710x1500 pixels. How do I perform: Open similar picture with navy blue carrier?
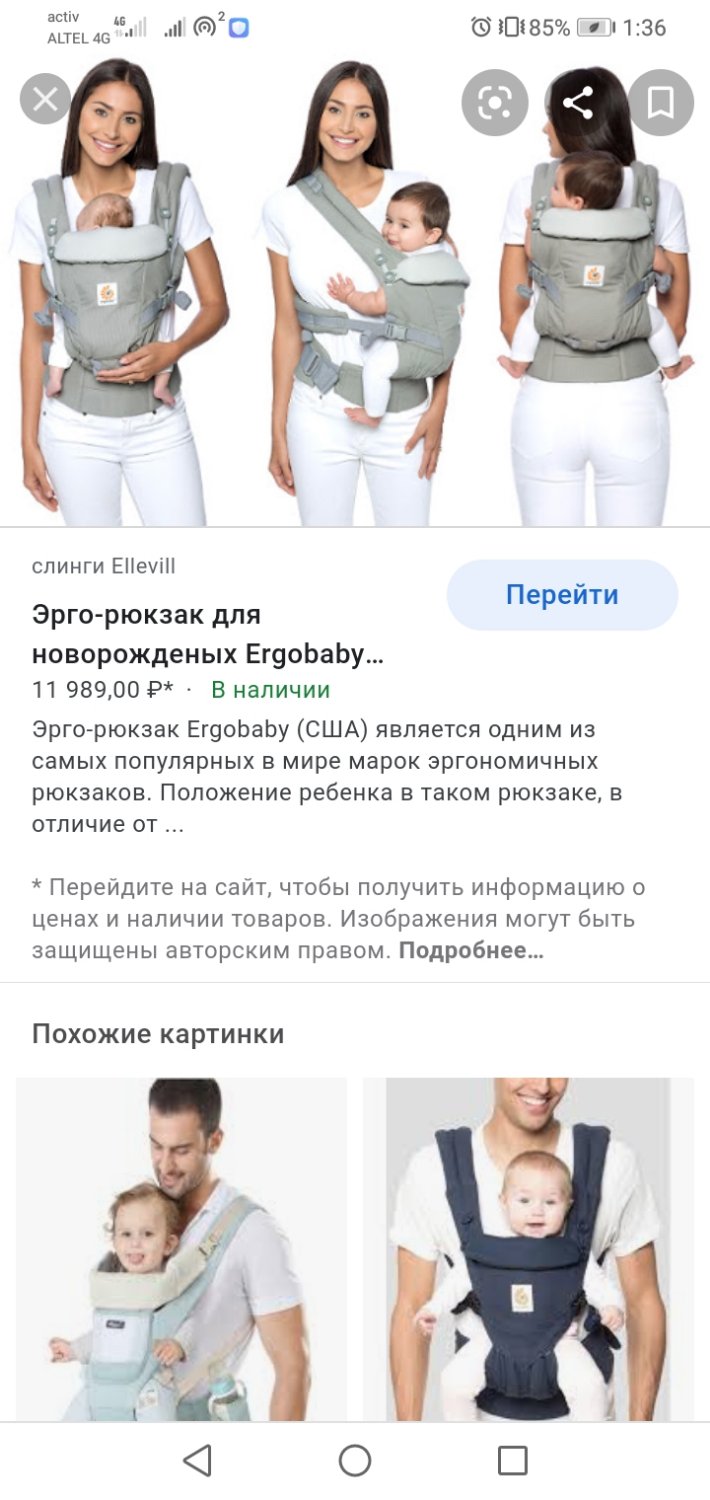528,1249
